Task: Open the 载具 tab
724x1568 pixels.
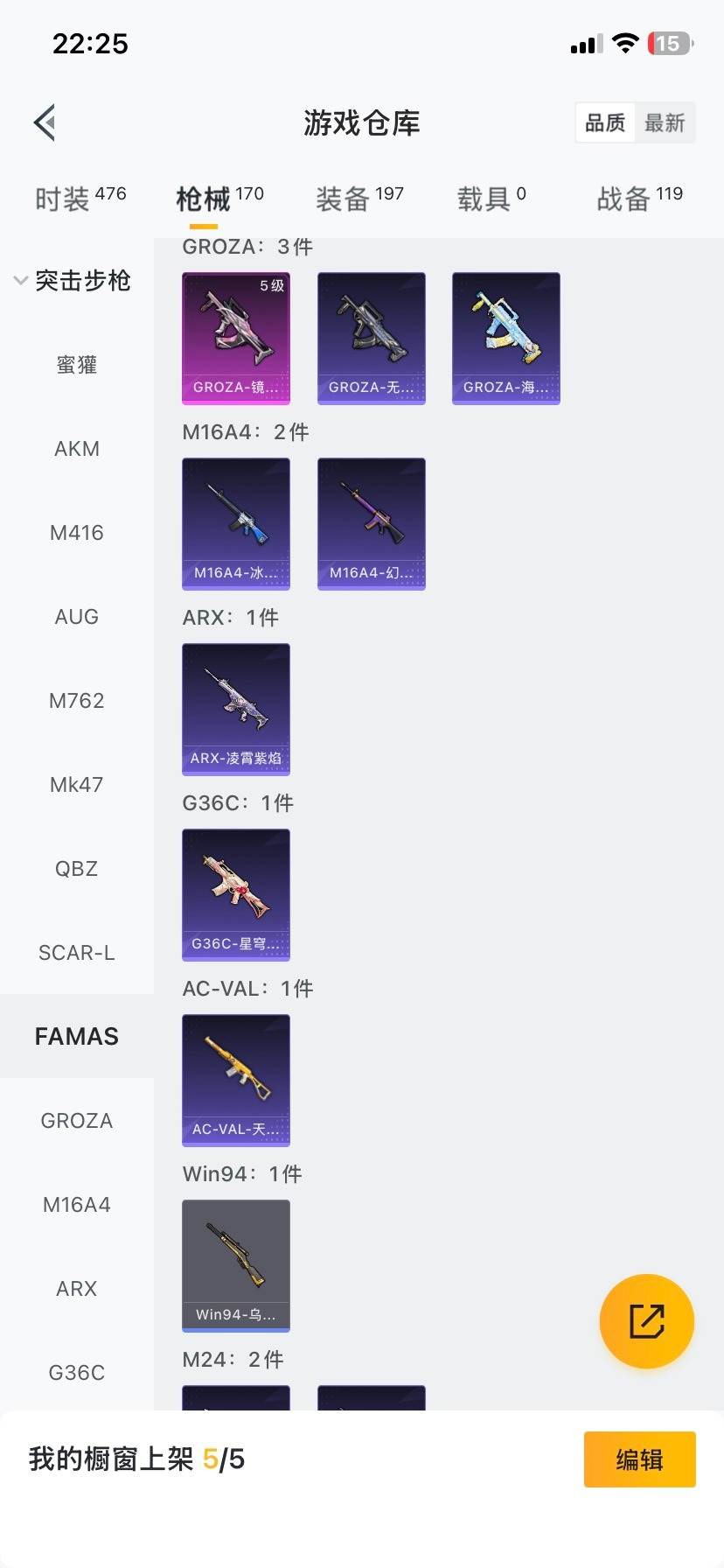Action: tap(491, 199)
